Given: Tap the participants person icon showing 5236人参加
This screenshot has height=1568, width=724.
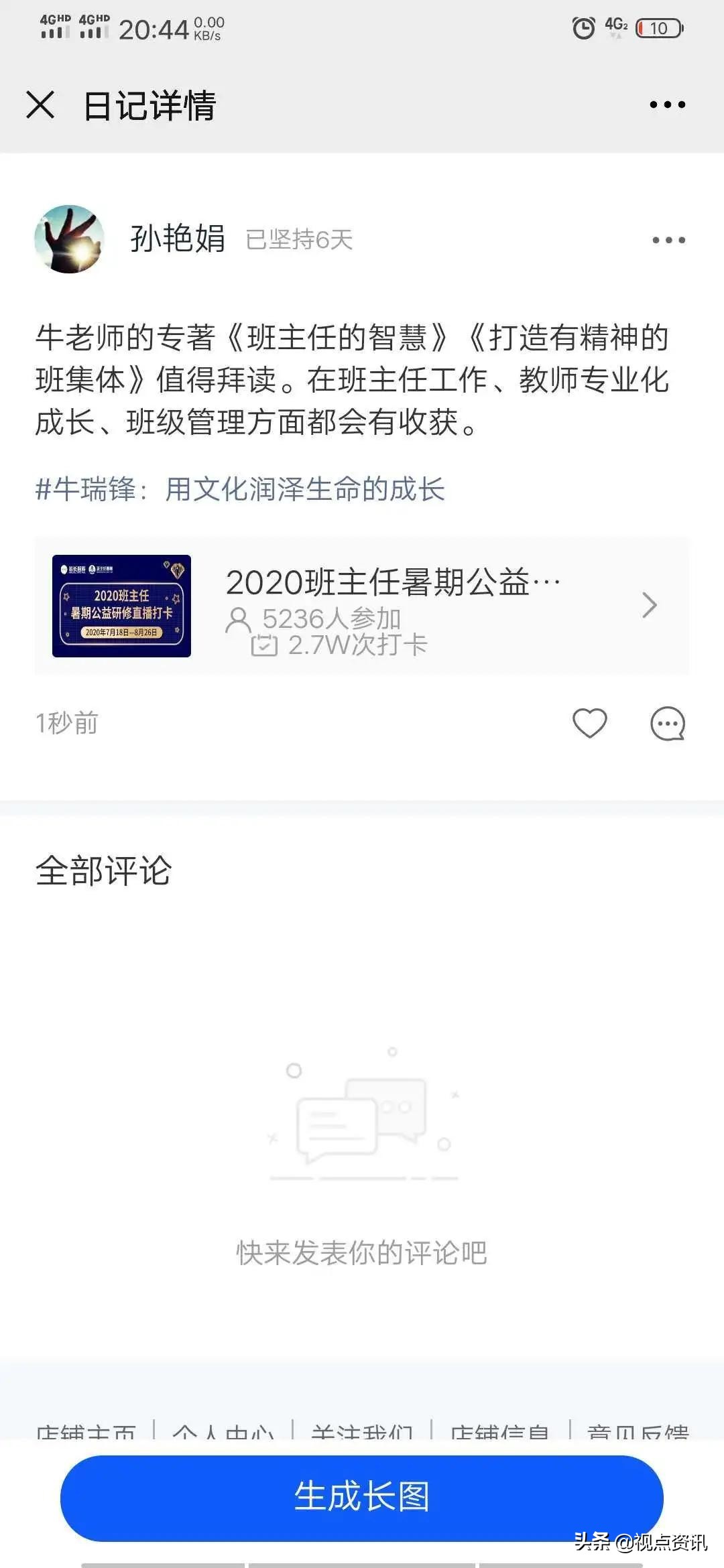Looking at the screenshot, I should tap(238, 620).
